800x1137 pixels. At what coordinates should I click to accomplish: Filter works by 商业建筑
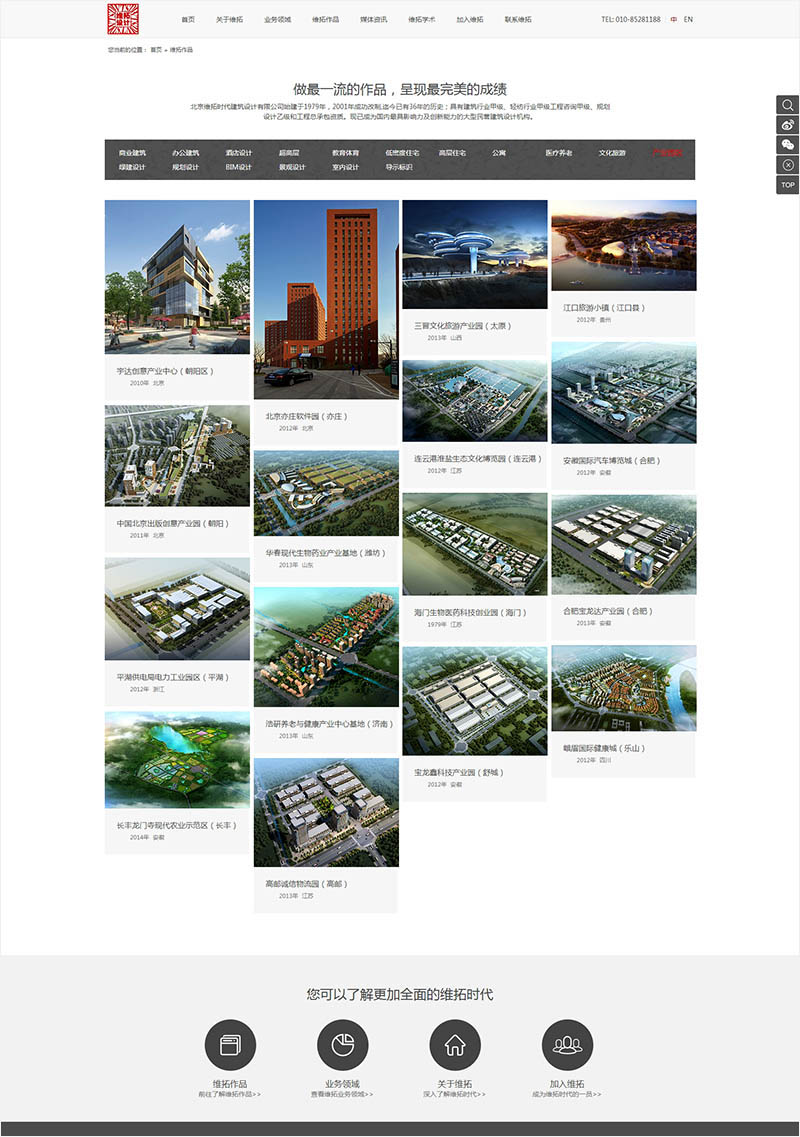pos(132,153)
